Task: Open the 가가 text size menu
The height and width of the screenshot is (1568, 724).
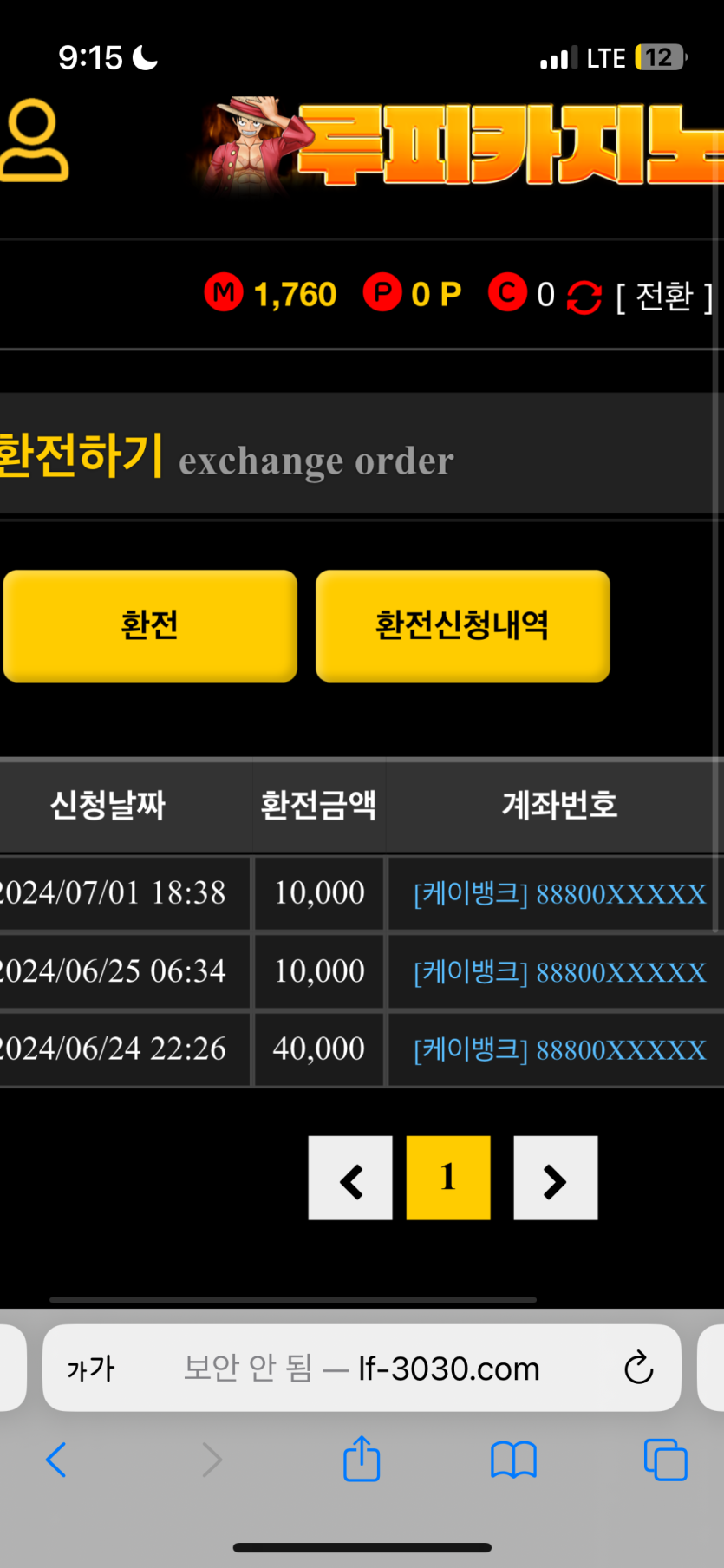Action: click(90, 1369)
